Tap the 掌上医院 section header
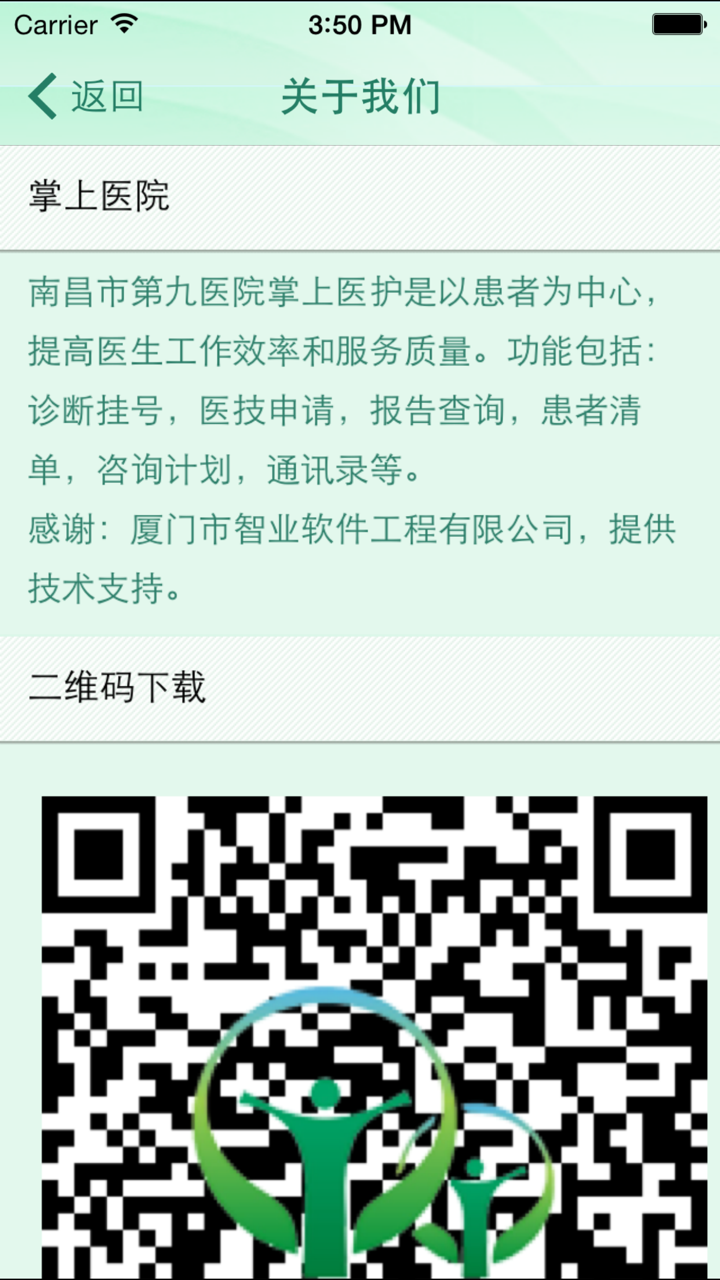The image size is (720, 1280). [x=101, y=197]
